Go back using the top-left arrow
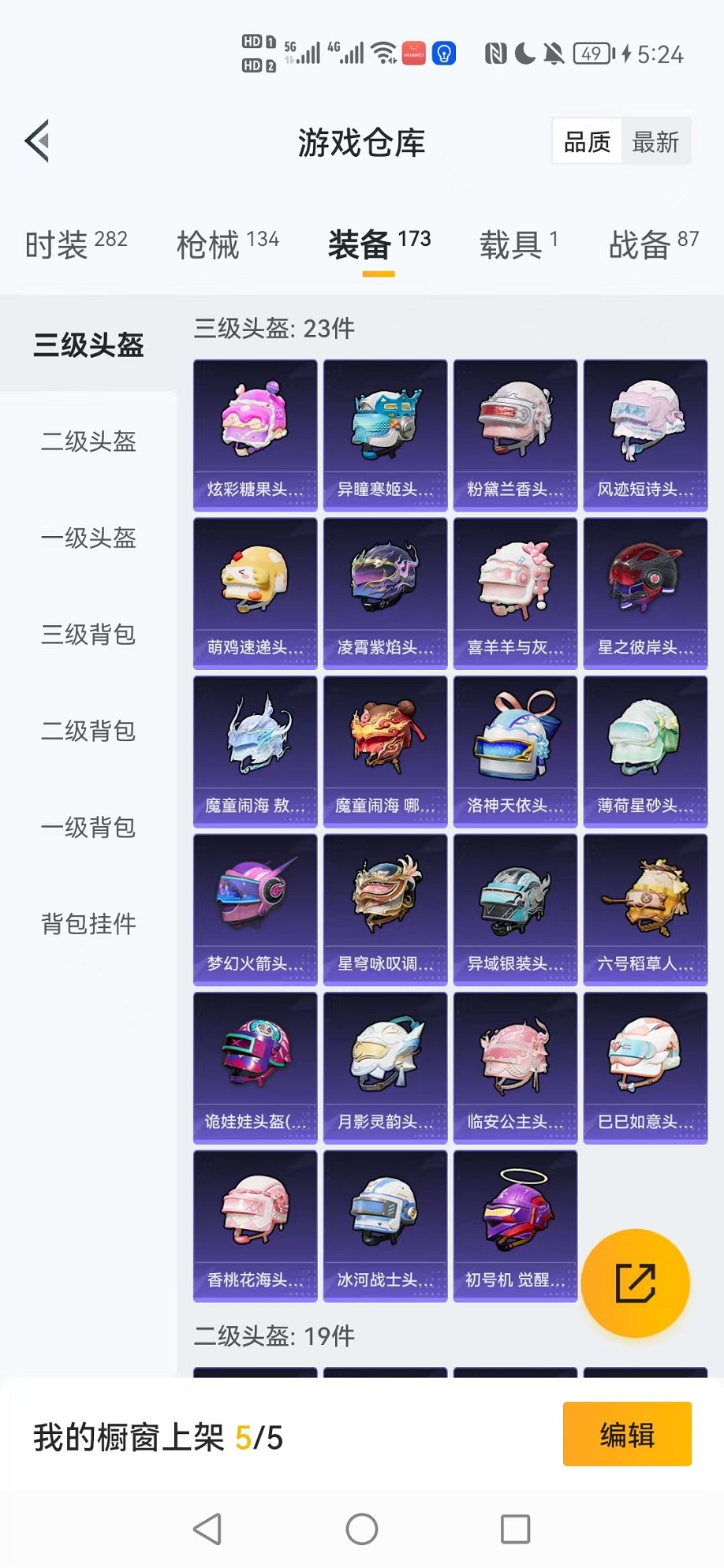 pos(38,141)
